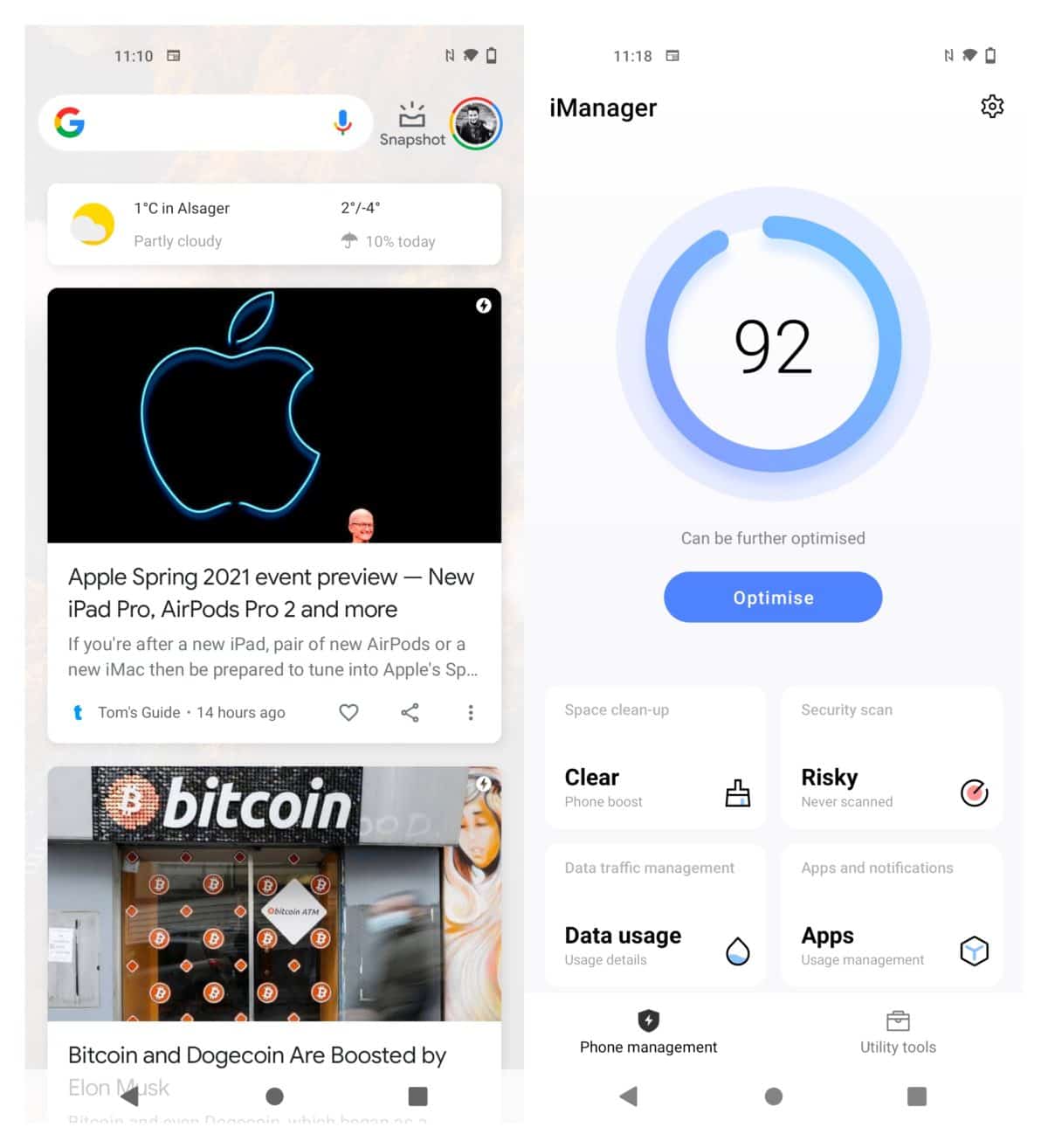
Task: Open Apps usage management card
Action: pyautogui.click(x=891, y=916)
